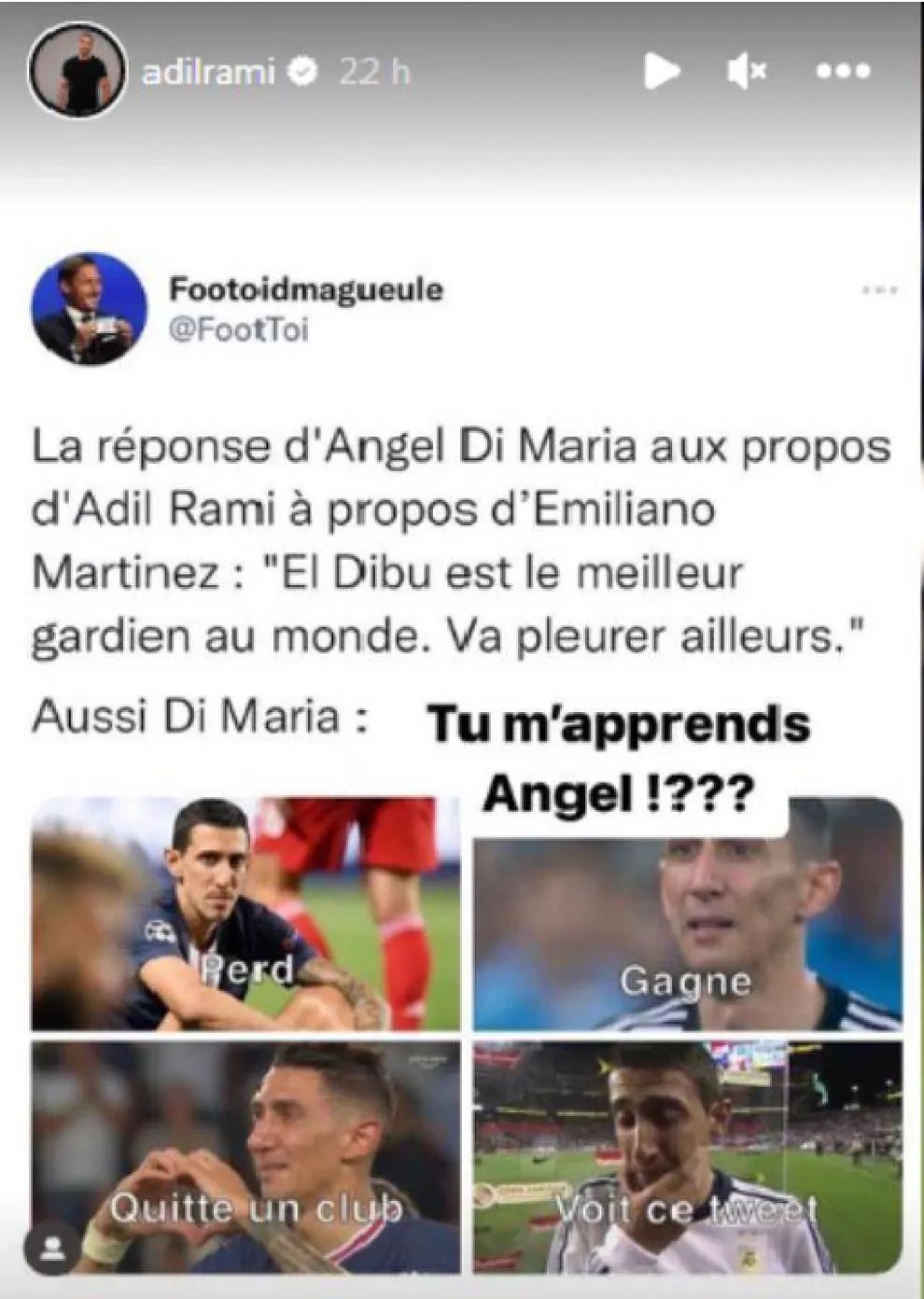Image resolution: width=924 pixels, height=1299 pixels.
Task: Open the Footoidmagueule profile link
Action: click(305, 289)
